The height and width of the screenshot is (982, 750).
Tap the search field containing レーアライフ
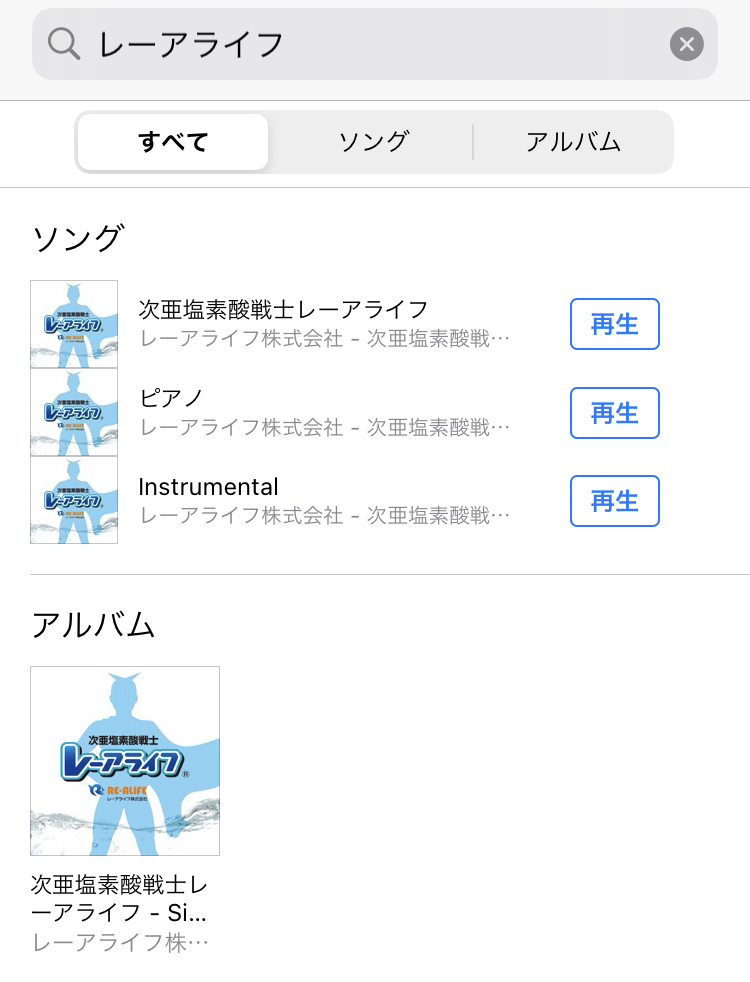coord(360,44)
